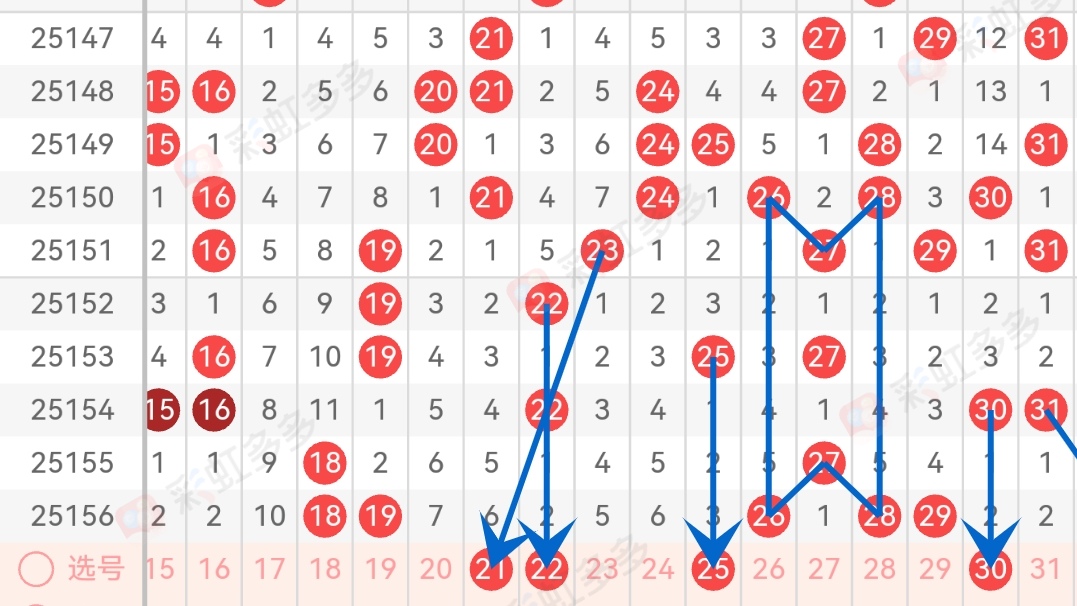Tap the 选号 circle button
Viewport: 1077px width, 606px height.
coord(36,570)
